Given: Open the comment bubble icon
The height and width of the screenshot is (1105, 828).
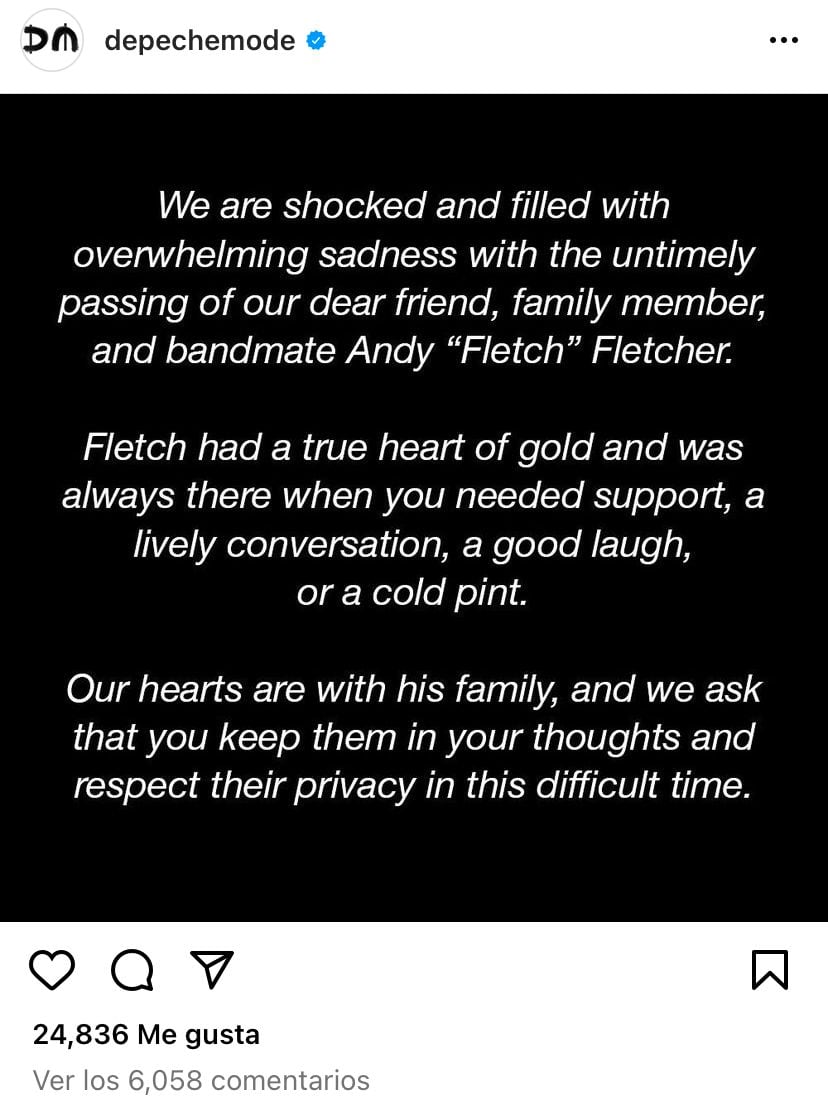Looking at the screenshot, I should coord(132,969).
